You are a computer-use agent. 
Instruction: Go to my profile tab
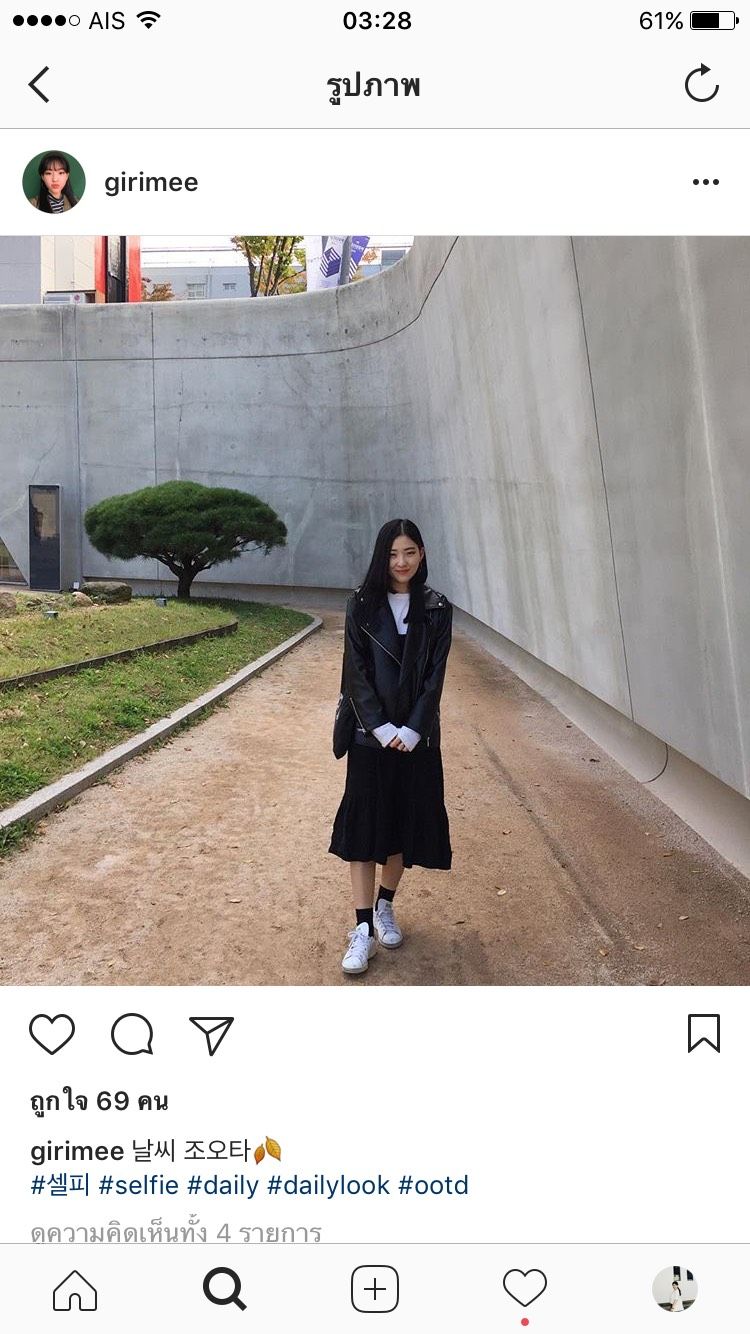pyautogui.click(x=675, y=1289)
